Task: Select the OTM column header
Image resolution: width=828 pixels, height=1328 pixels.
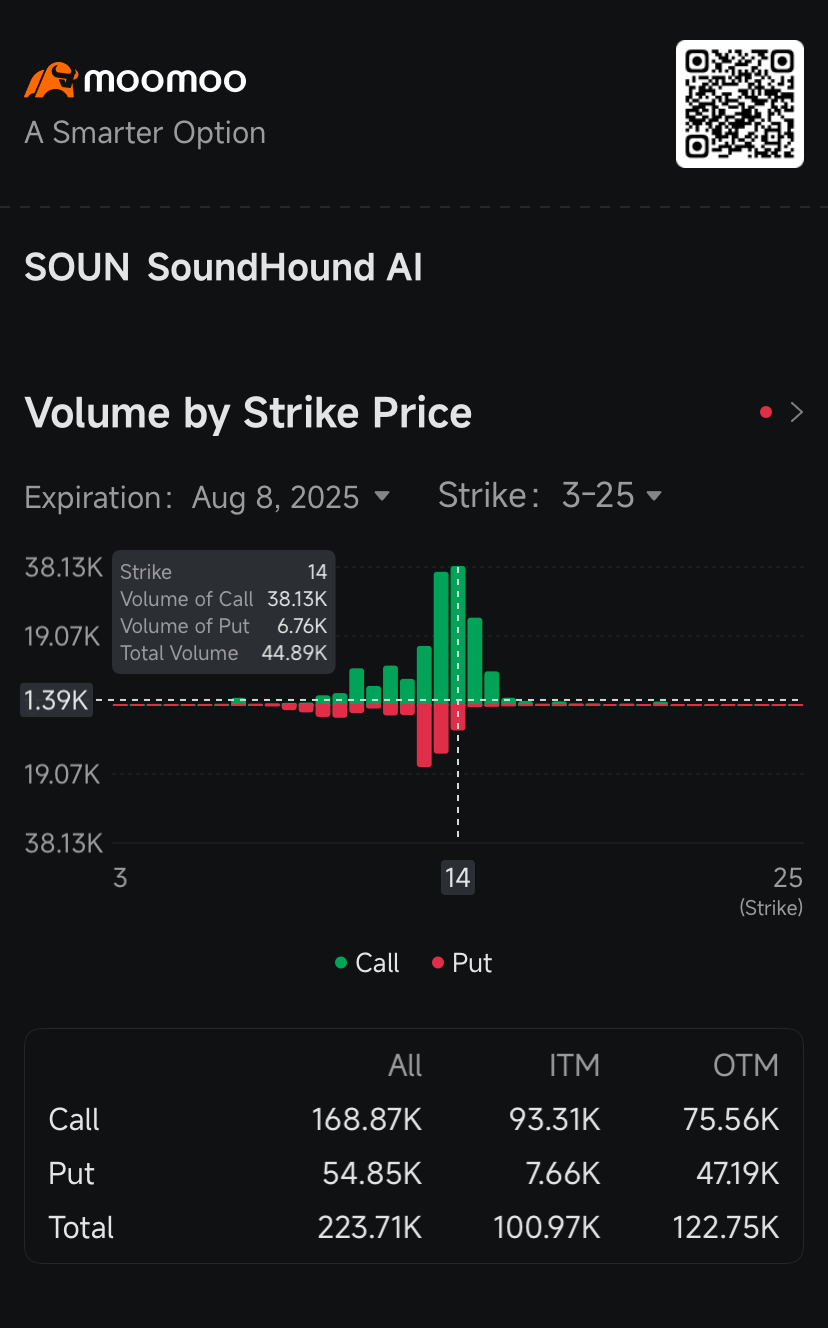Action: (x=746, y=1066)
